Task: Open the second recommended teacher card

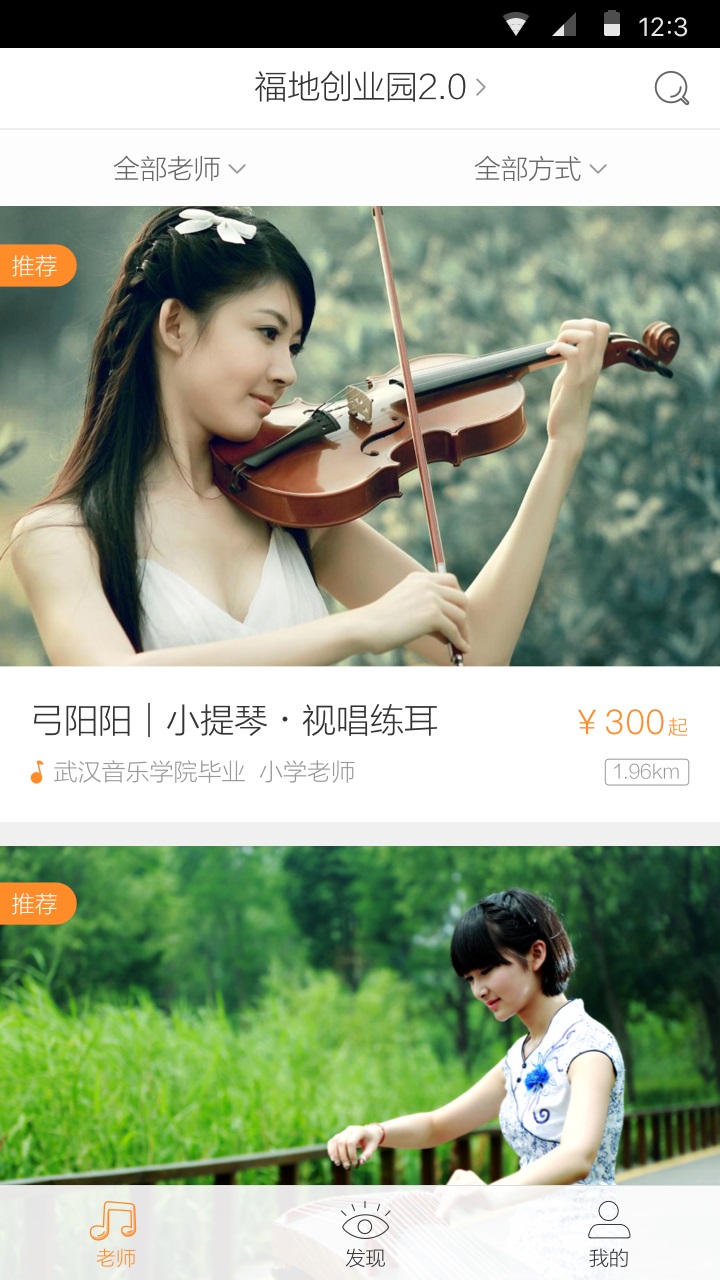Action: point(360,1010)
